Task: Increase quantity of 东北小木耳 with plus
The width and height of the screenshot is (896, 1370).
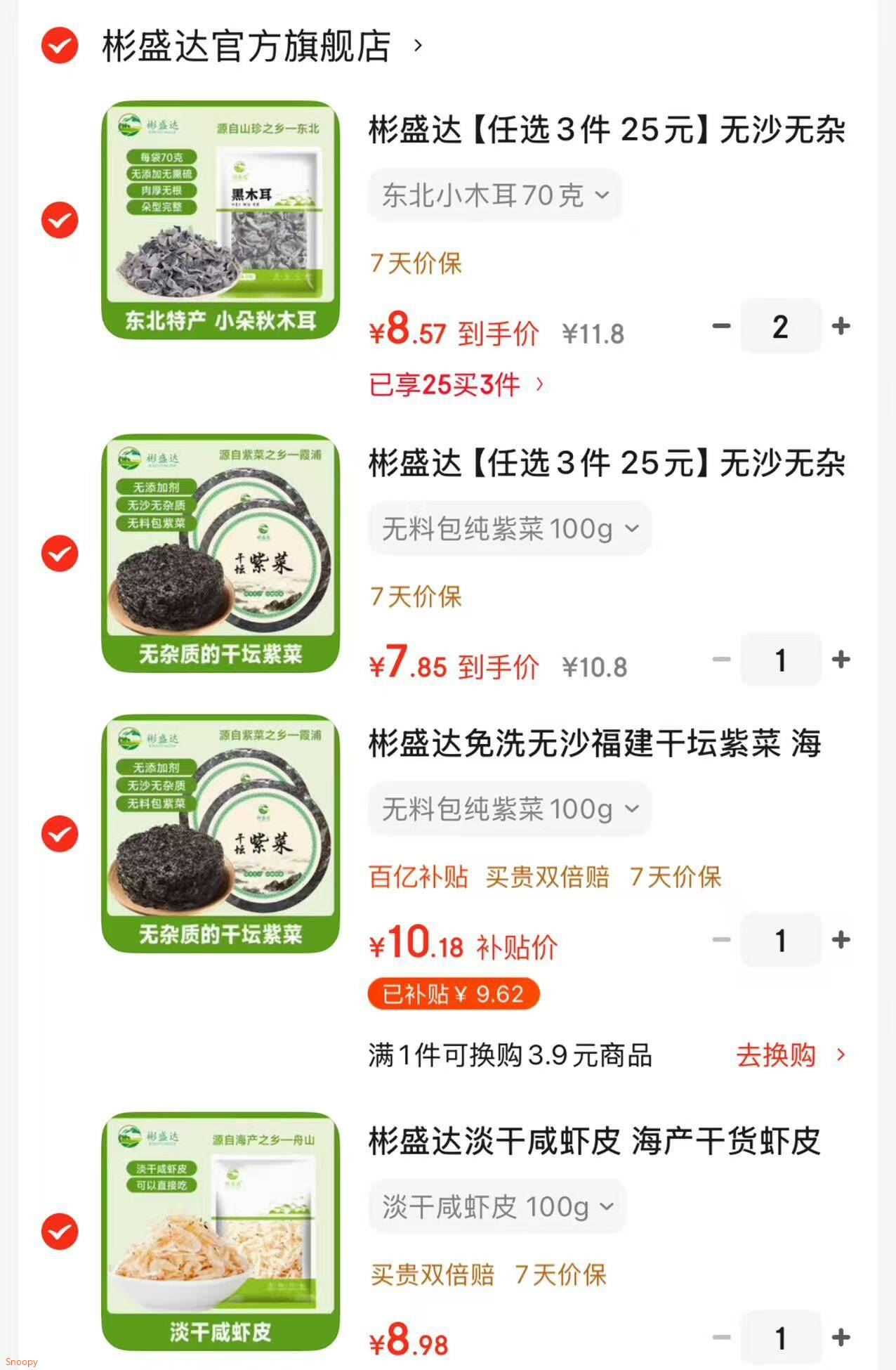Action: click(x=841, y=325)
